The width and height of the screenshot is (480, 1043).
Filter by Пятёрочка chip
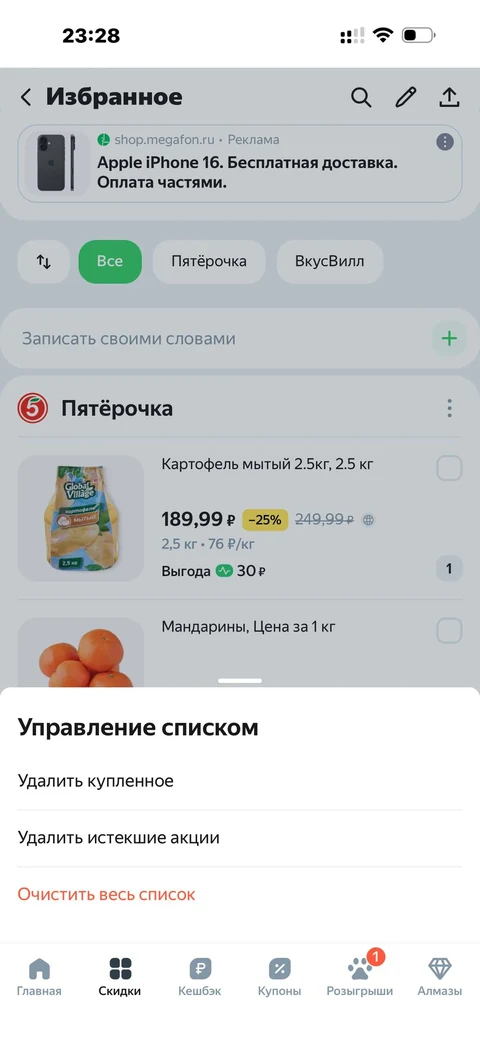pos(209,261)
